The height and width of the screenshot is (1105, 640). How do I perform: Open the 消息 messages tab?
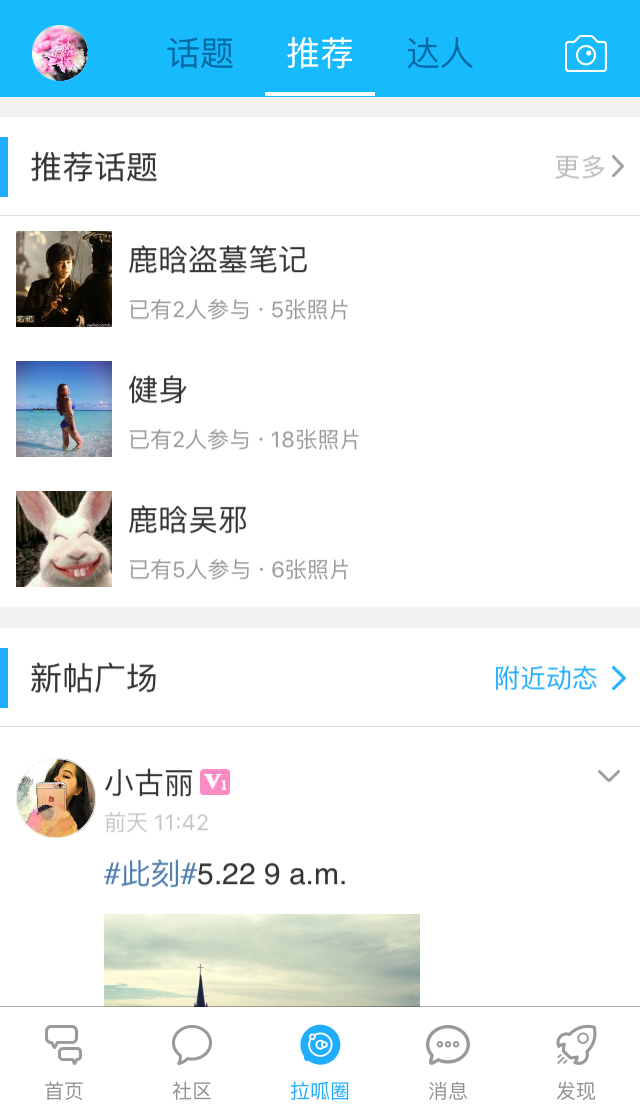click(448, 1060)
